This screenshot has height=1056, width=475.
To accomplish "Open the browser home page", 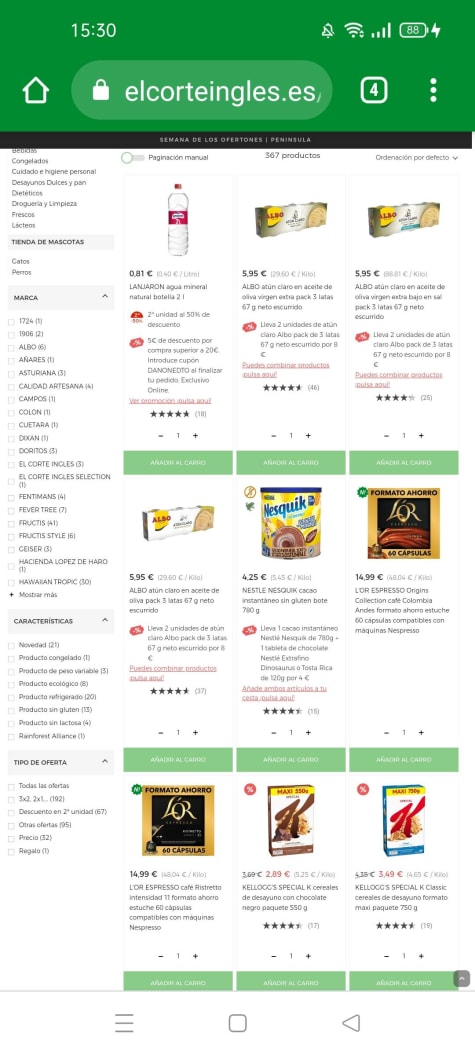I will click(x=36, y=90).
